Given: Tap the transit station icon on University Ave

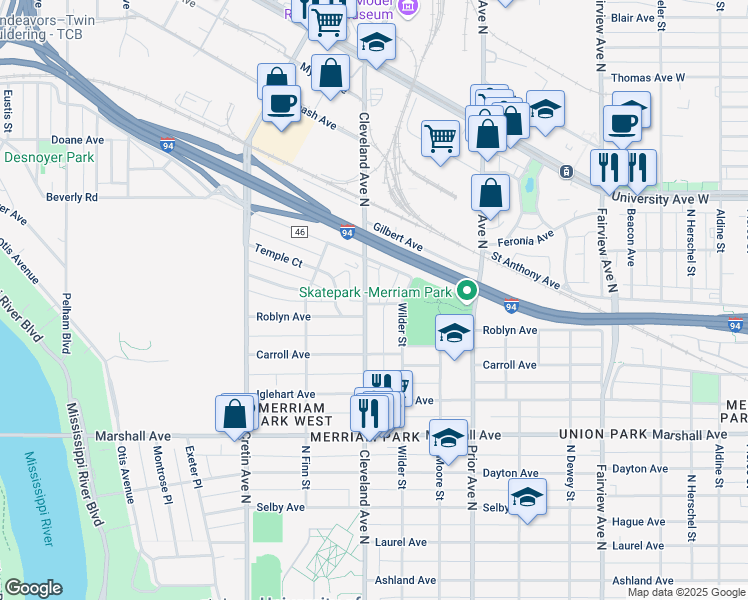Looking at the screenshot, I should (566, 172).
